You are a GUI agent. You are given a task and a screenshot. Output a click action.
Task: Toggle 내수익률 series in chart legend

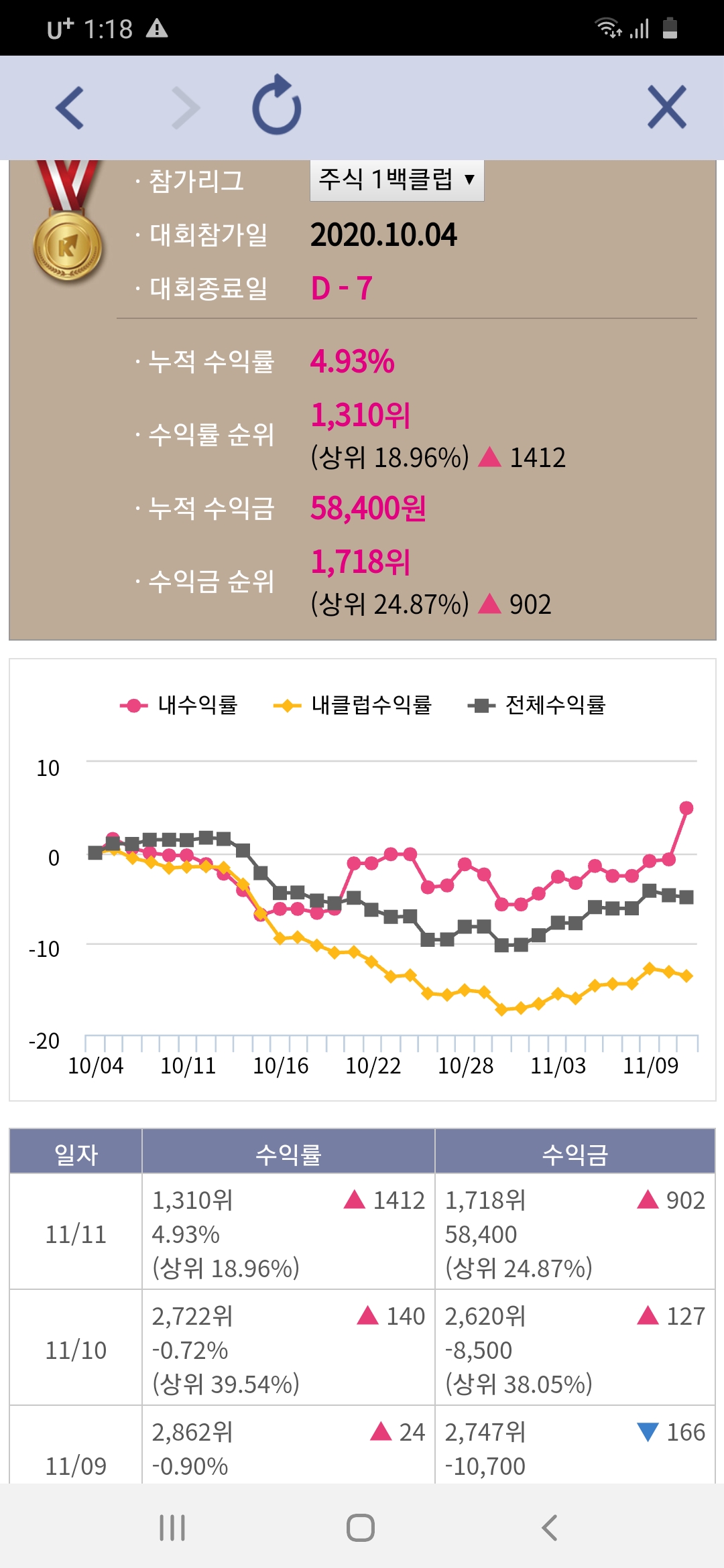[179, 705]
